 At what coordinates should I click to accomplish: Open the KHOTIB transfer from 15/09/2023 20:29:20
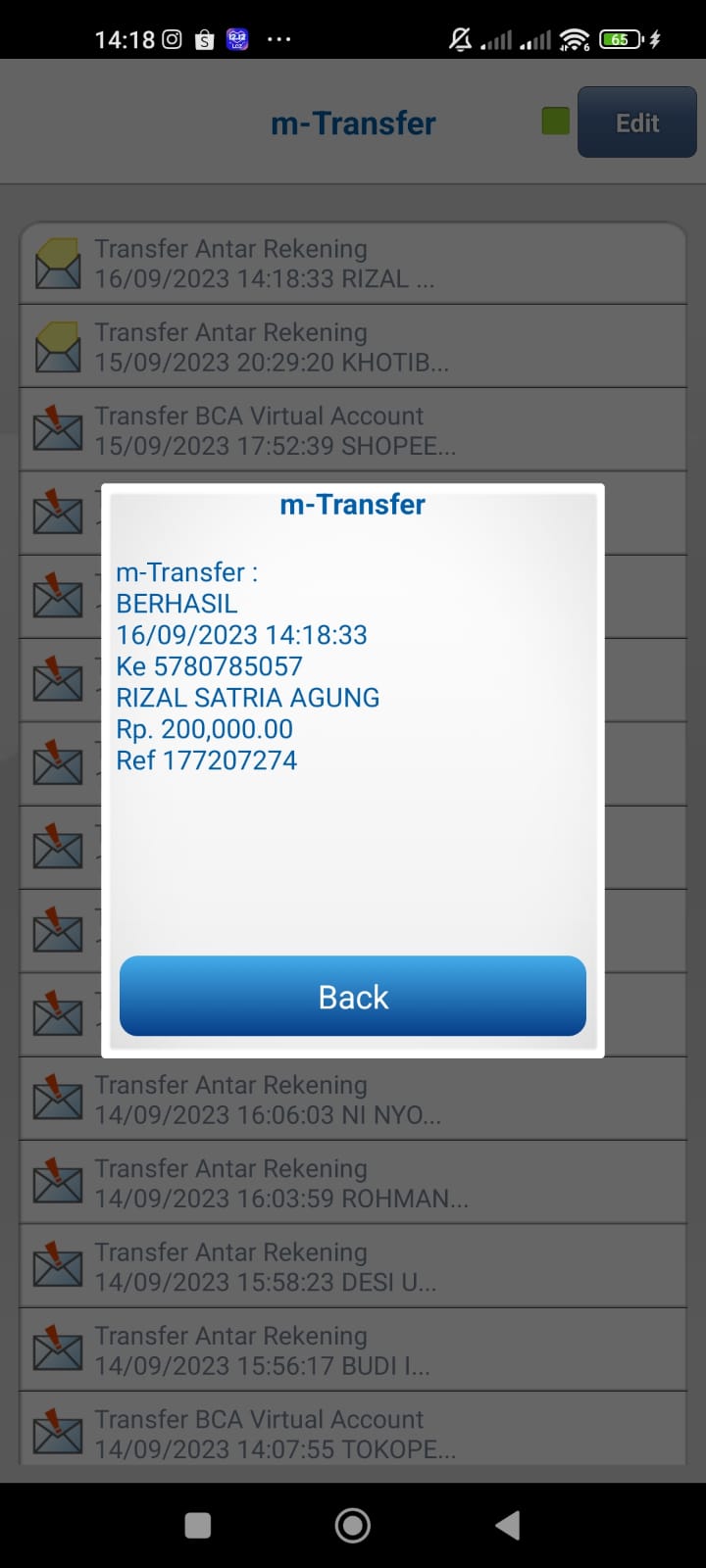click(353, 347)
